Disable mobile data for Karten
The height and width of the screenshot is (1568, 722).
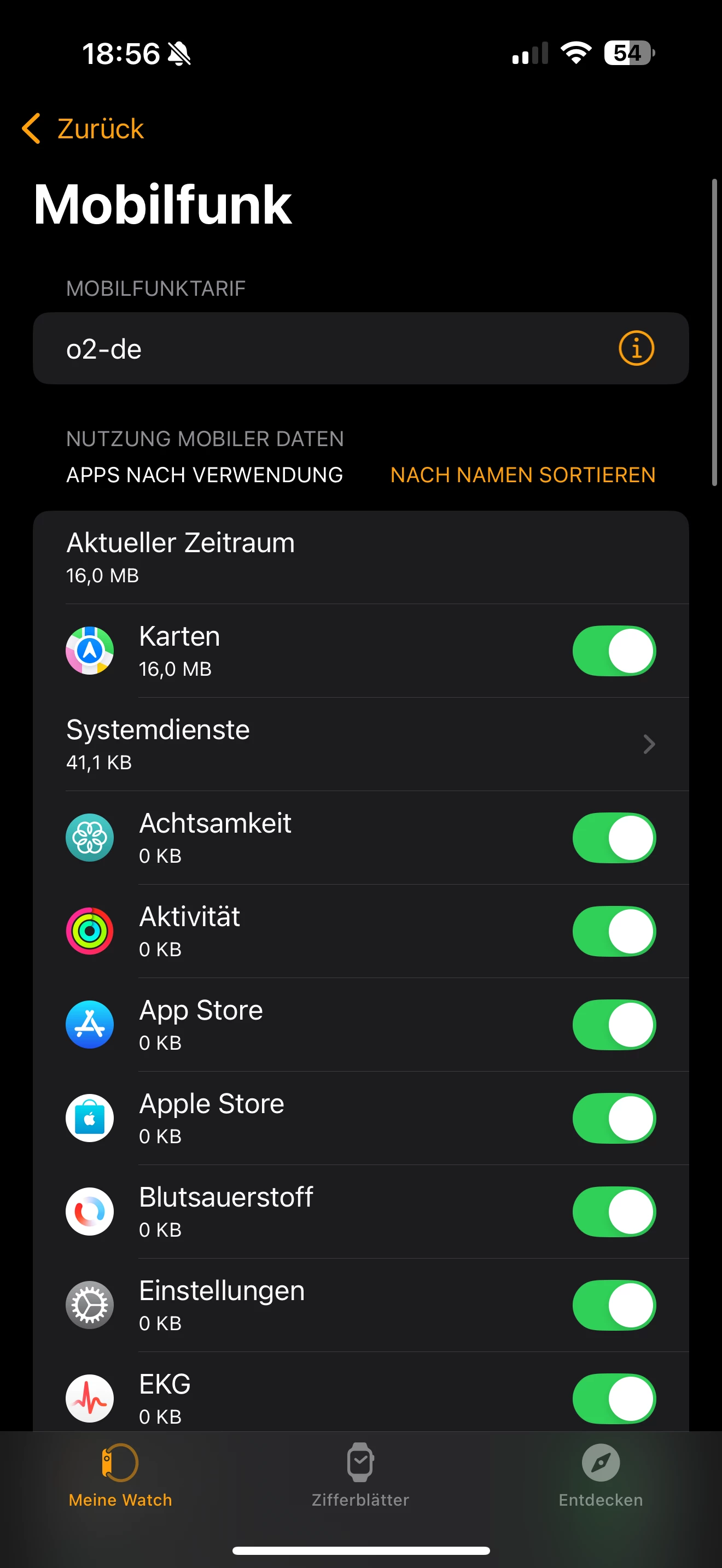(614, 651)
